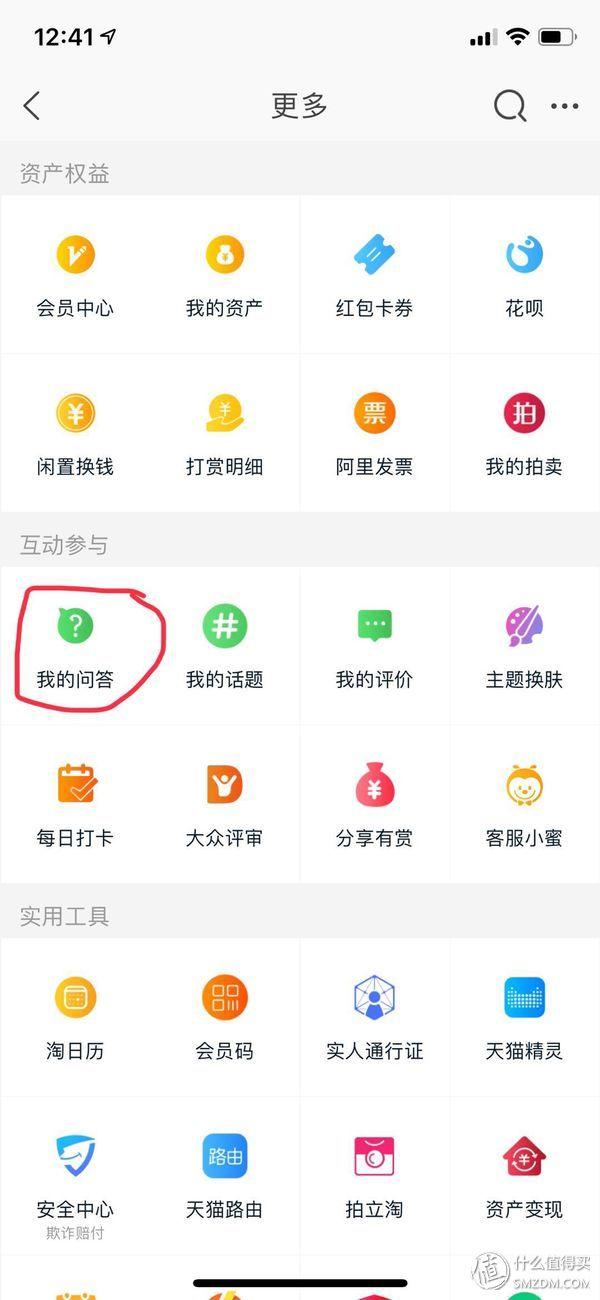Screen dimensions: 600x1300
Task: Open 阿里发票 invoices
Action: pyautogui.click(x=374, y=433)
